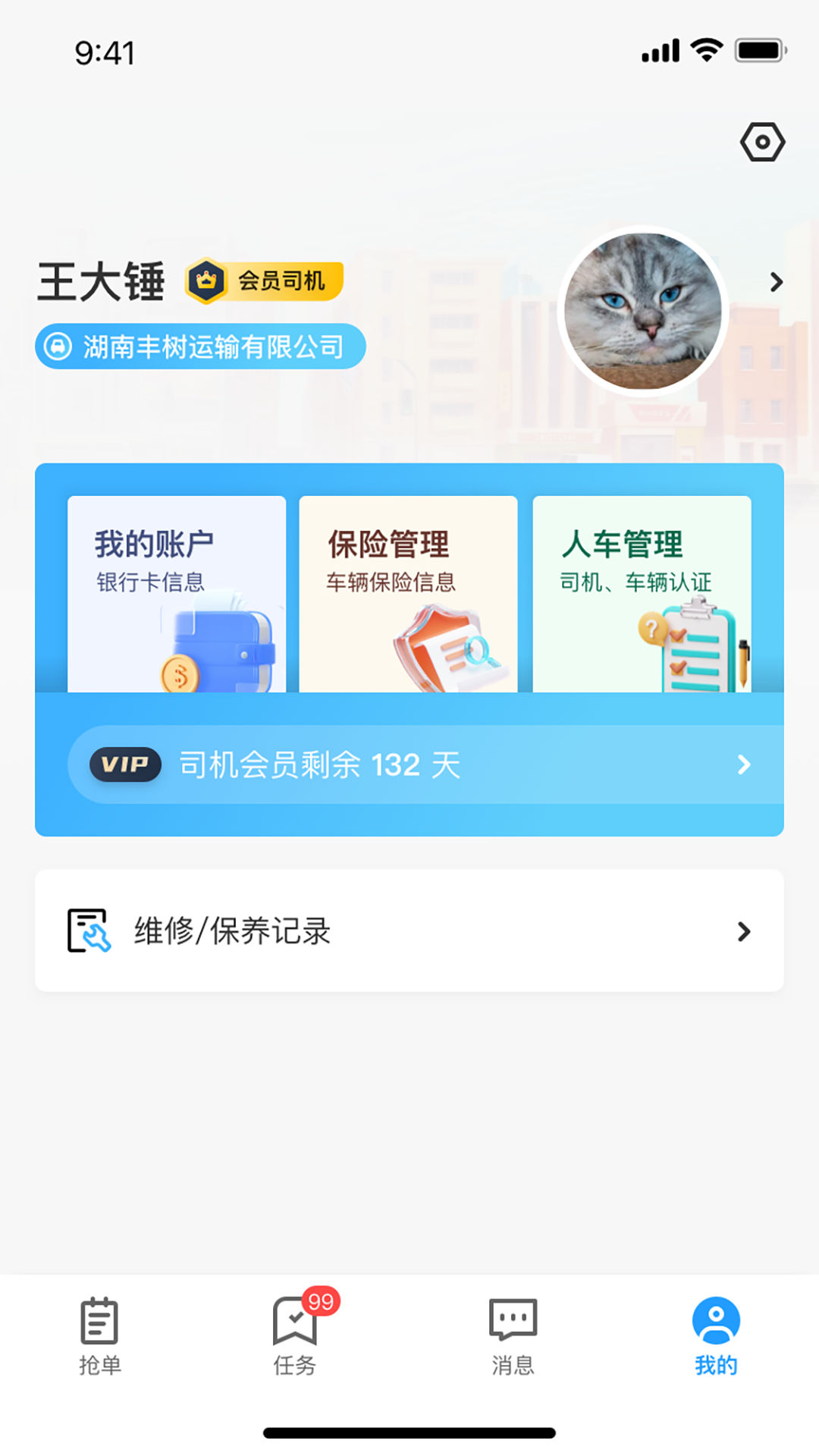The width and height of the screenshot is (819, 1456).
Task: Switch to the 抢单 tab
Action: 100,1336
